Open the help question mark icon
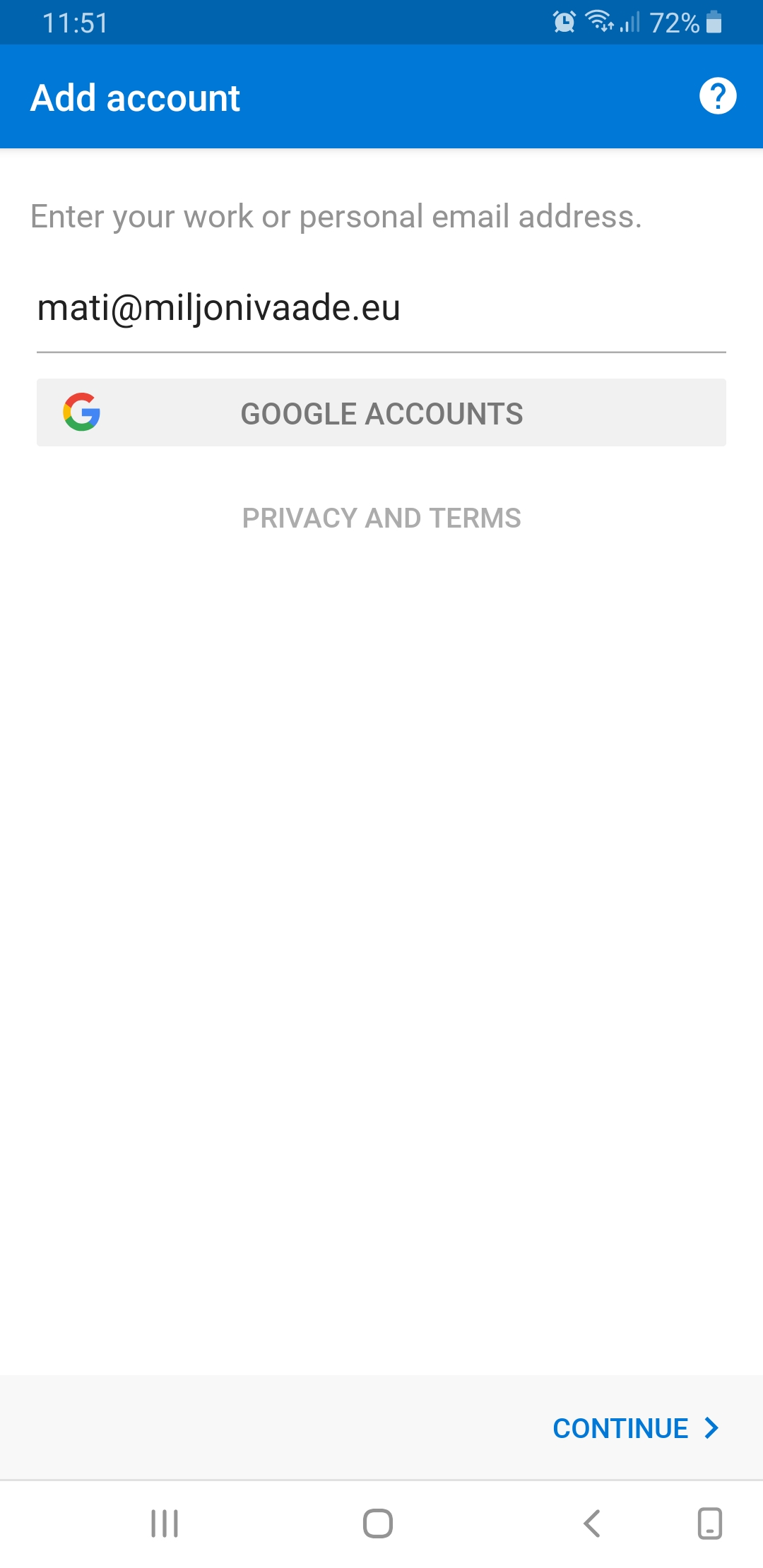The height and width of the screenshot is (1568, 763). [718, 96]
